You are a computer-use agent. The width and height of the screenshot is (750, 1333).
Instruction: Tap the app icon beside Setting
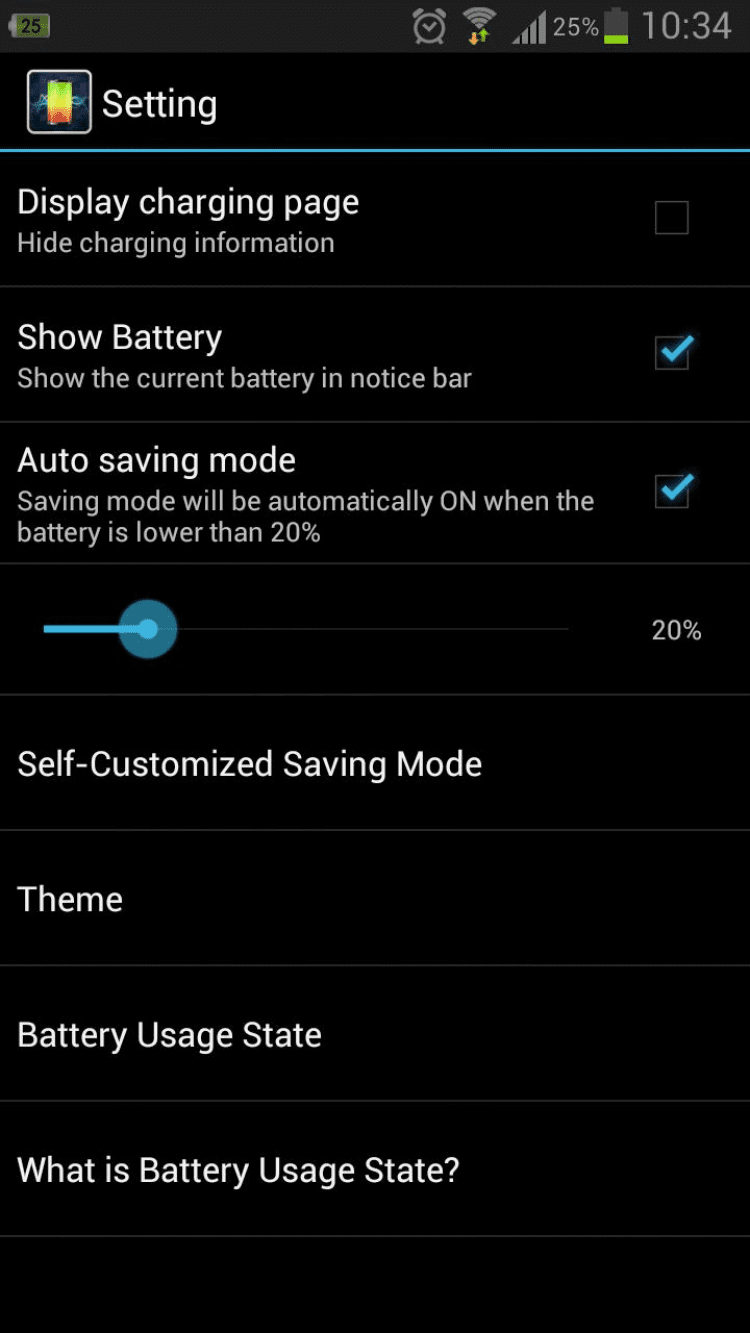click(x=59, y=102)
